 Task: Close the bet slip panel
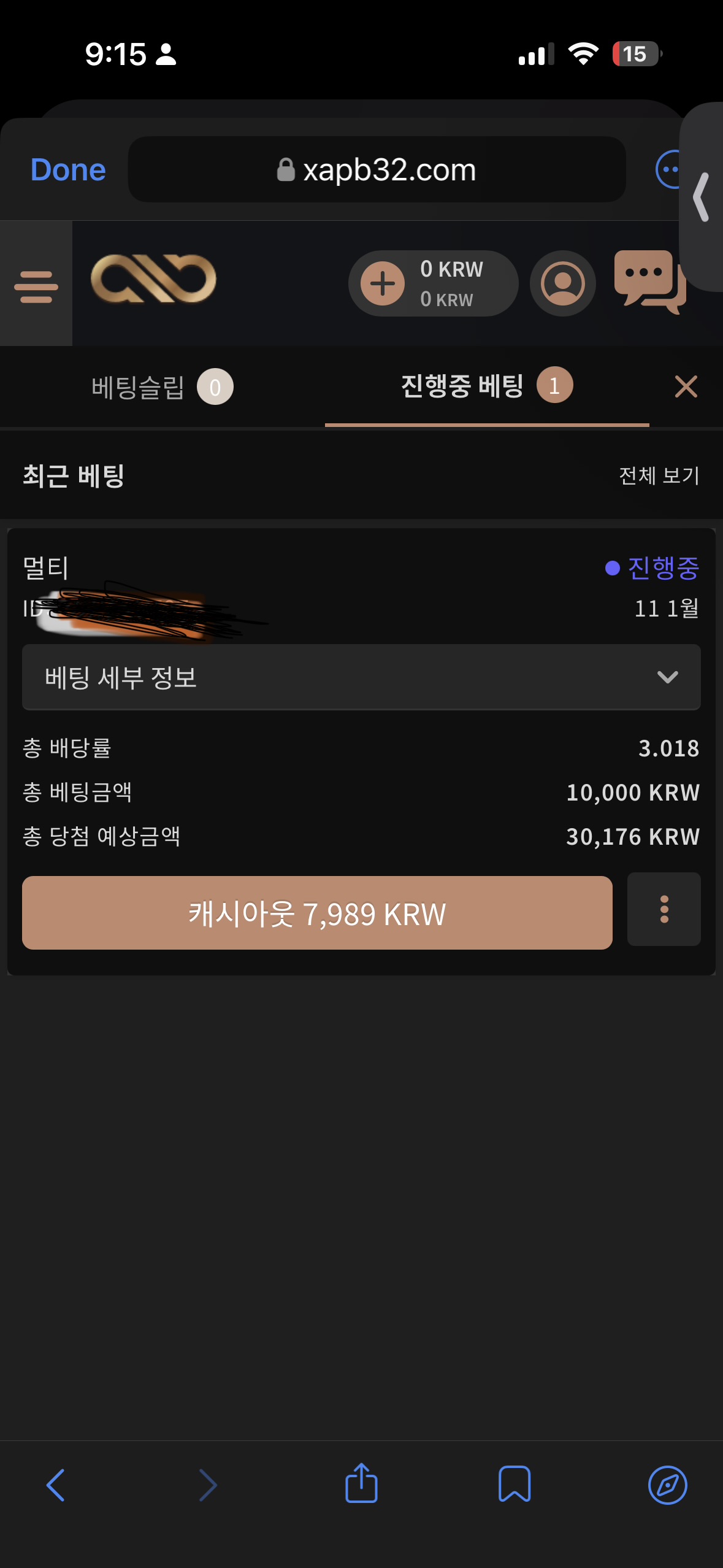tap(686, 386)
